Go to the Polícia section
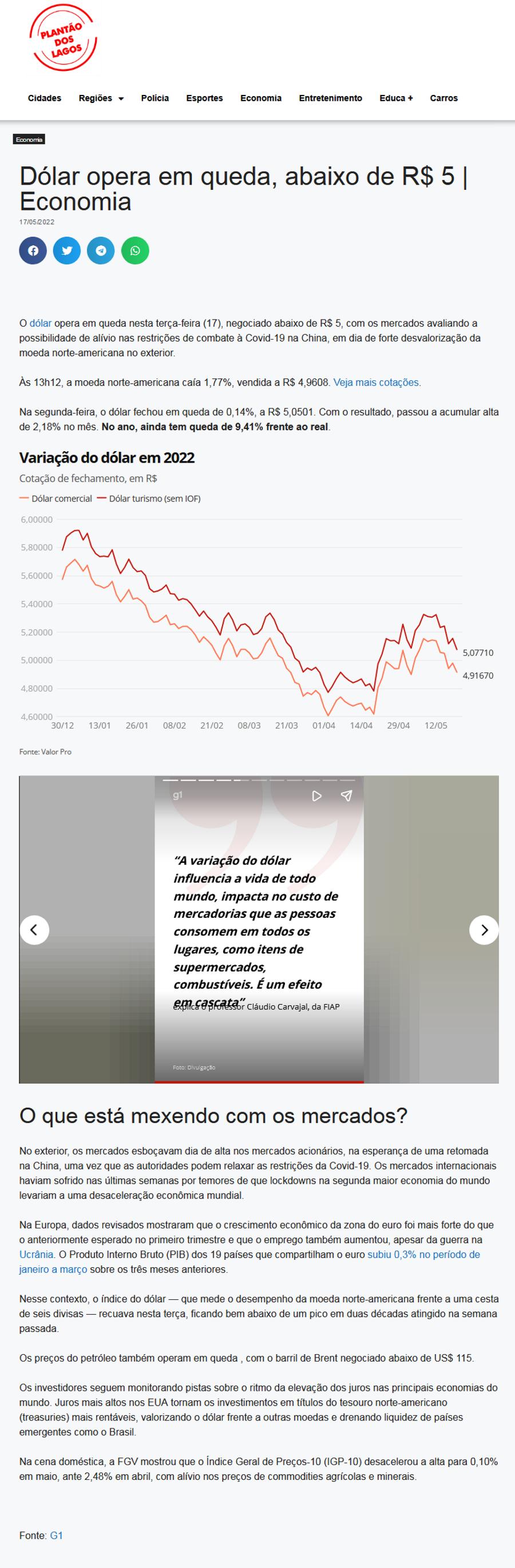 point(154,98)
